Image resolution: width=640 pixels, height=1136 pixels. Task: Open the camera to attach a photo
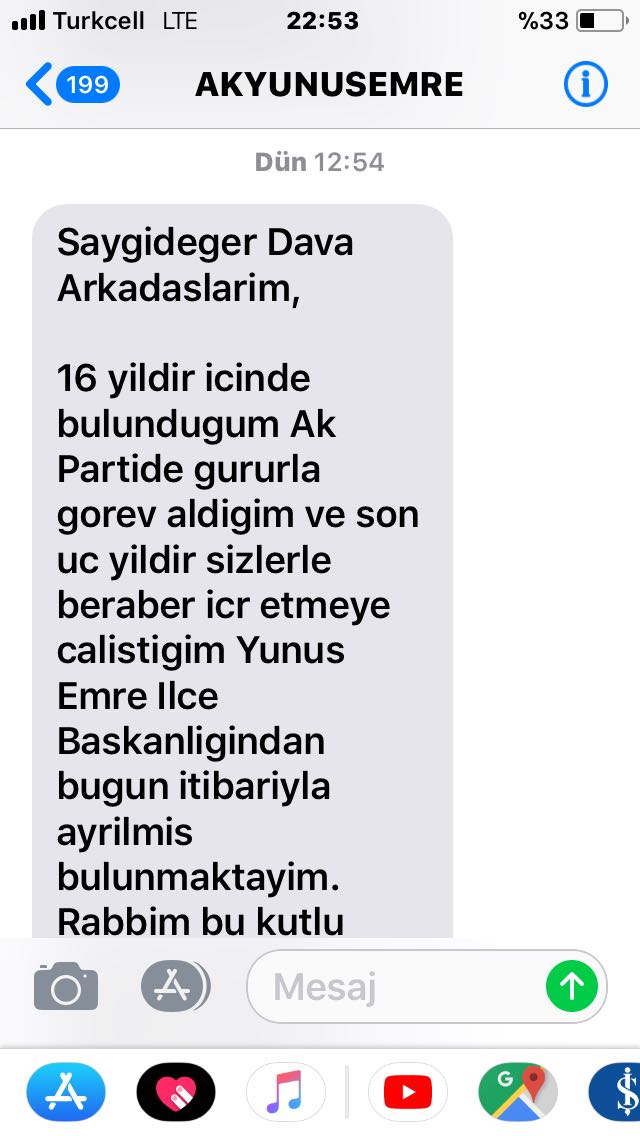(66, 987)
